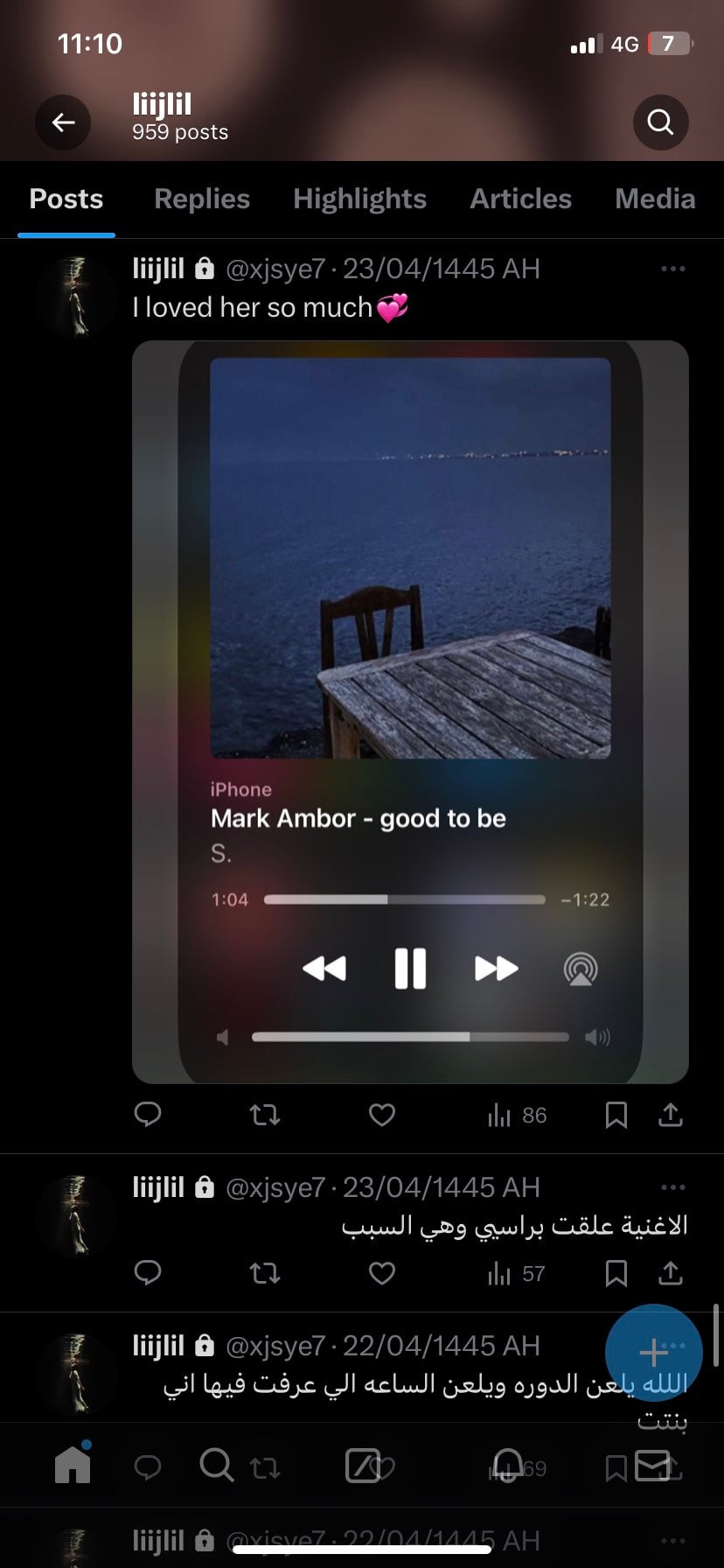Repost the 'I loved her so much' post

pos(264,1114)
